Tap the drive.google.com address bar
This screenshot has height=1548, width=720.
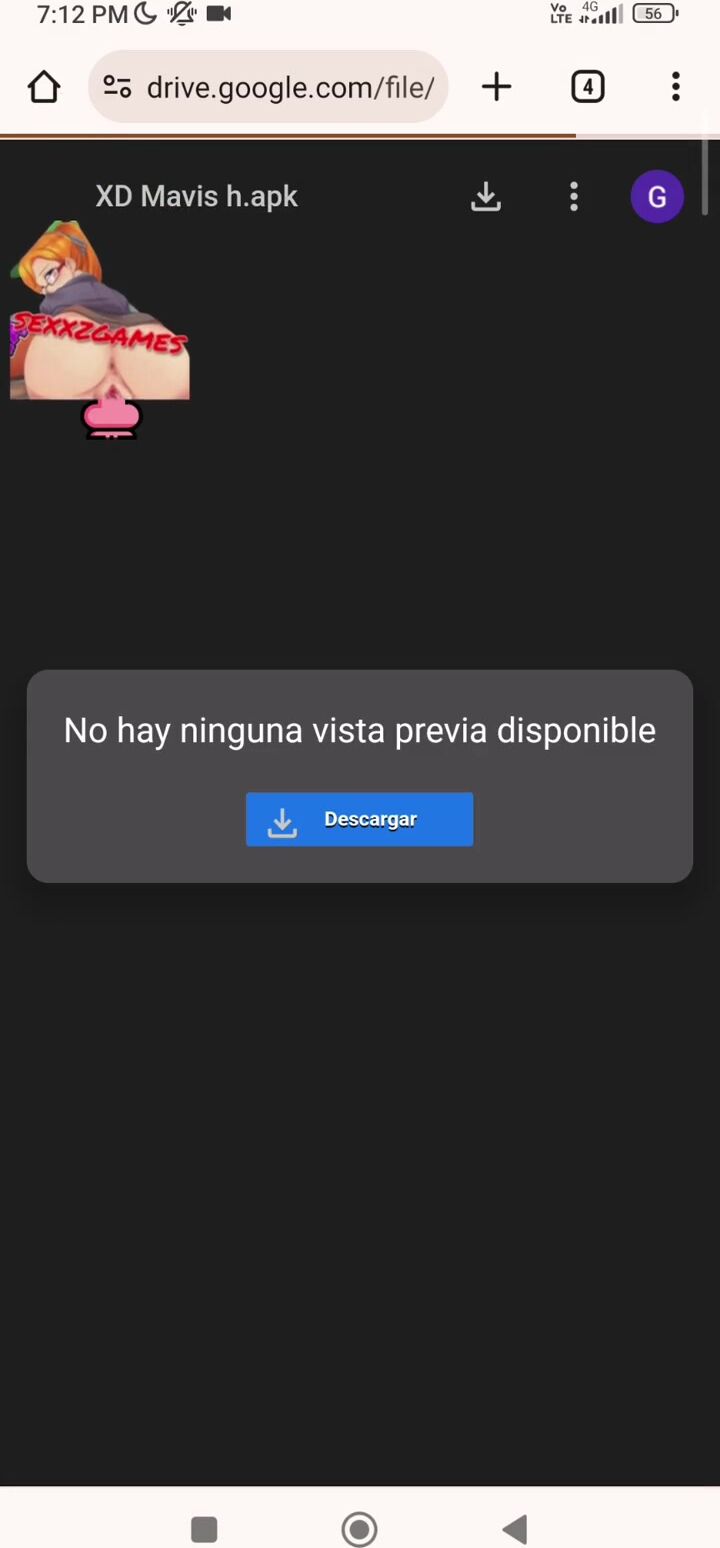click(x=268, y=87)
